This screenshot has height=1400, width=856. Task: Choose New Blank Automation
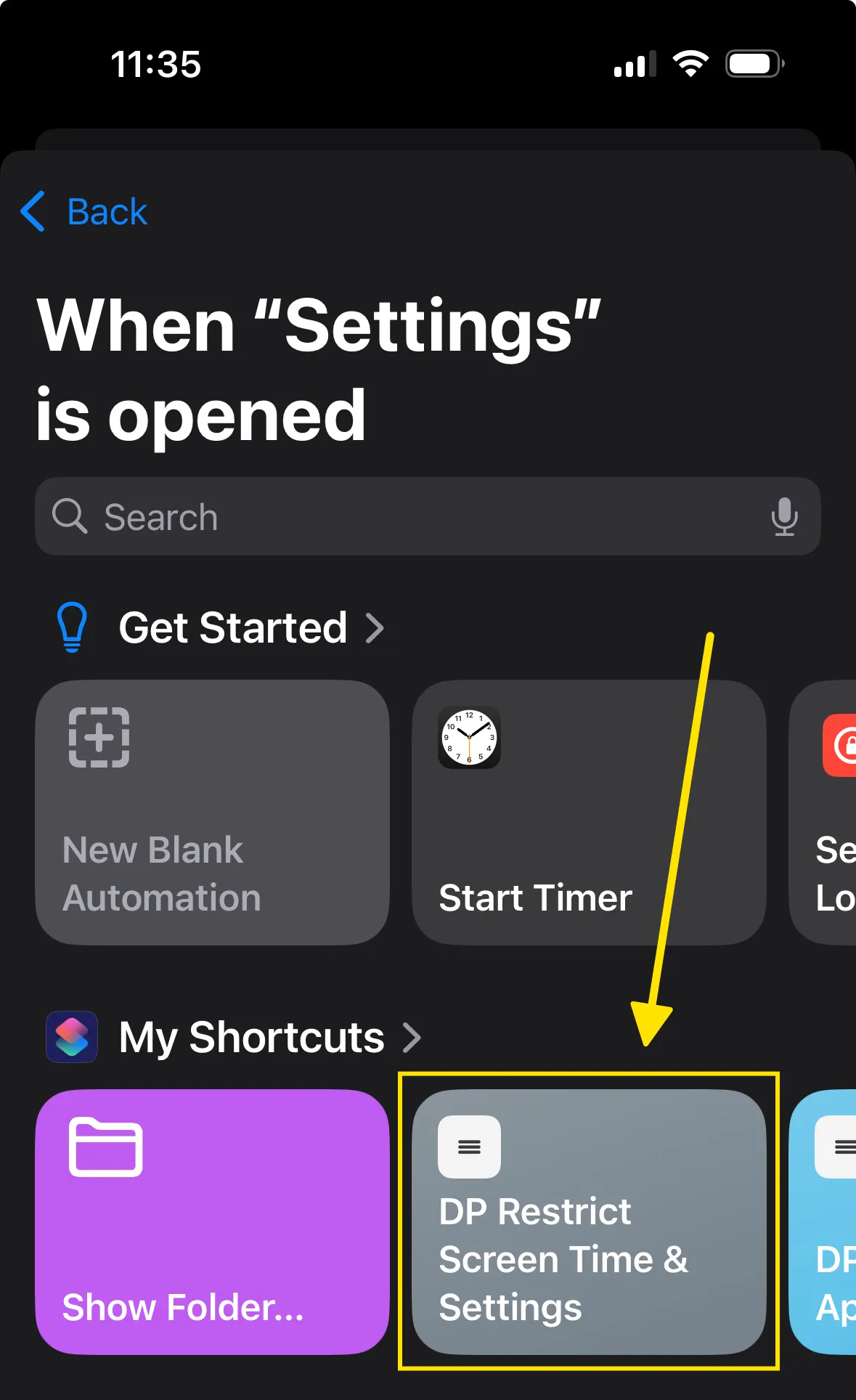(x=212, y=812)
